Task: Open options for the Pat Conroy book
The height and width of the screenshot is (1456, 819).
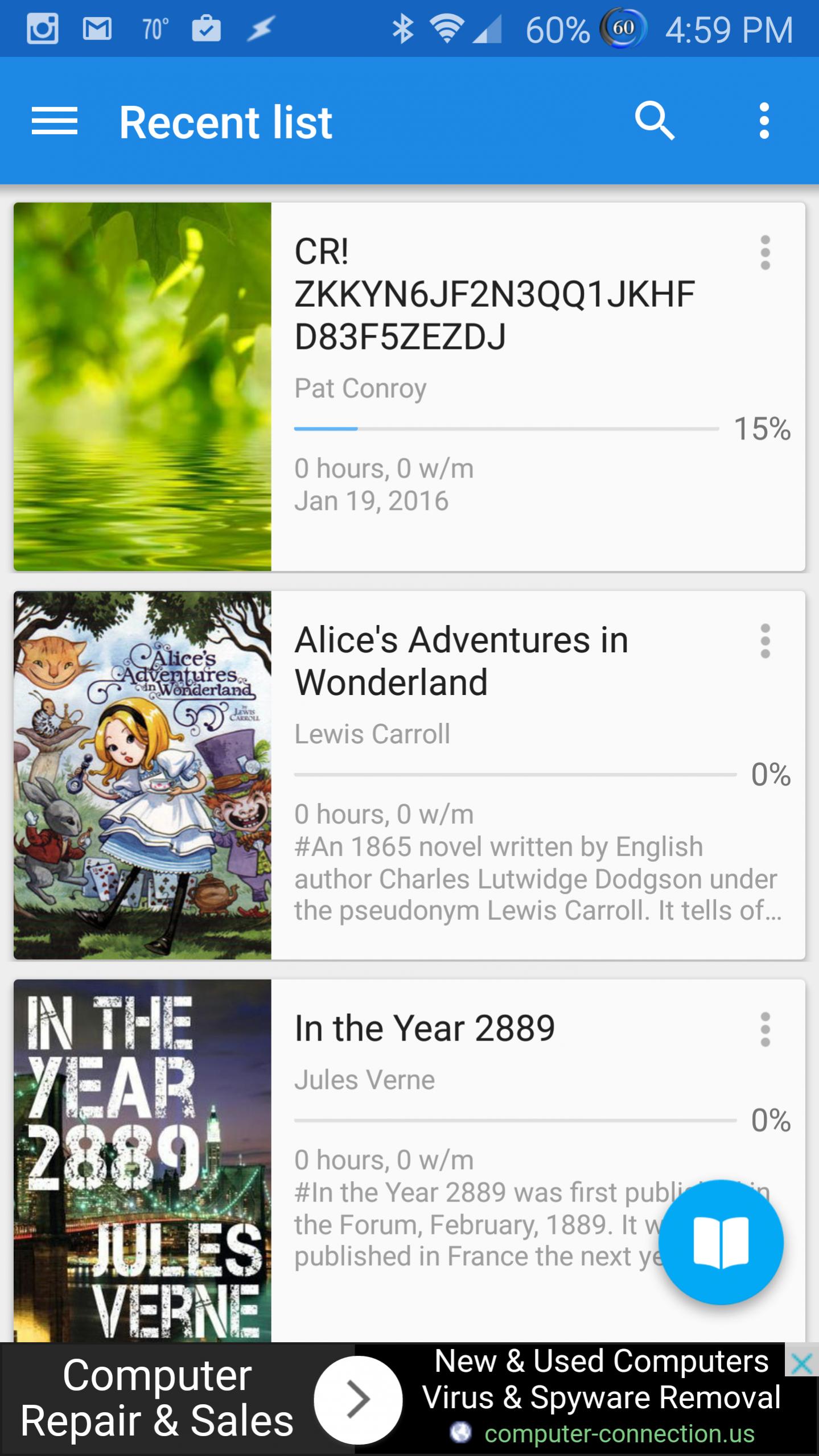Action: (x=765, y=253)
